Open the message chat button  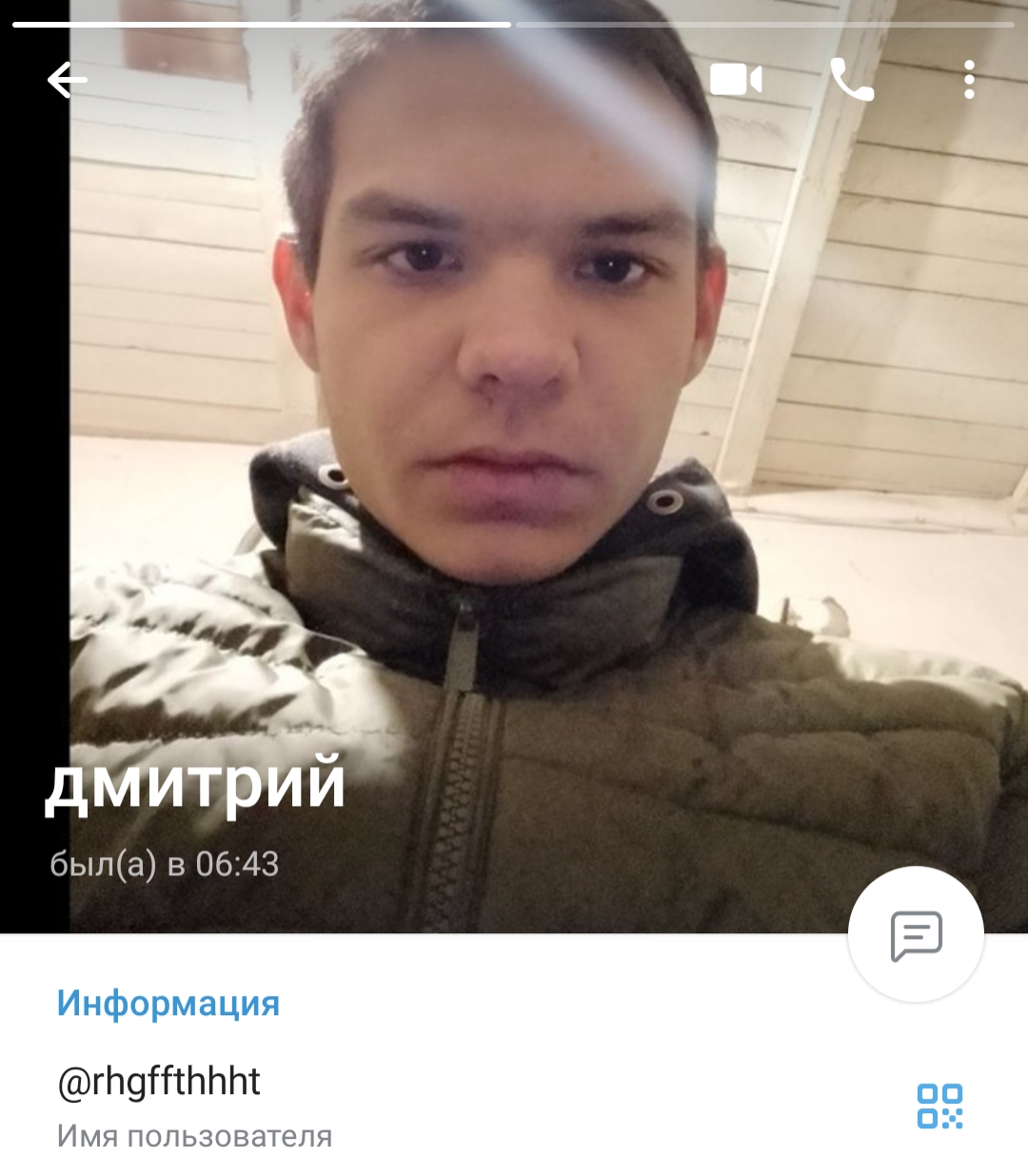click(x=916, y=934)
